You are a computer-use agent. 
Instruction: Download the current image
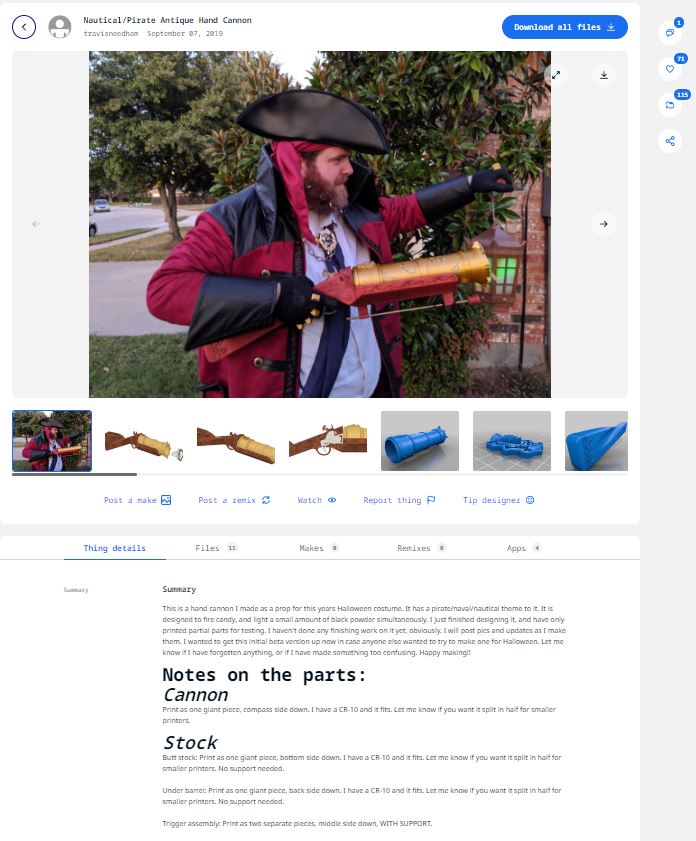click(x=603, y=75)
